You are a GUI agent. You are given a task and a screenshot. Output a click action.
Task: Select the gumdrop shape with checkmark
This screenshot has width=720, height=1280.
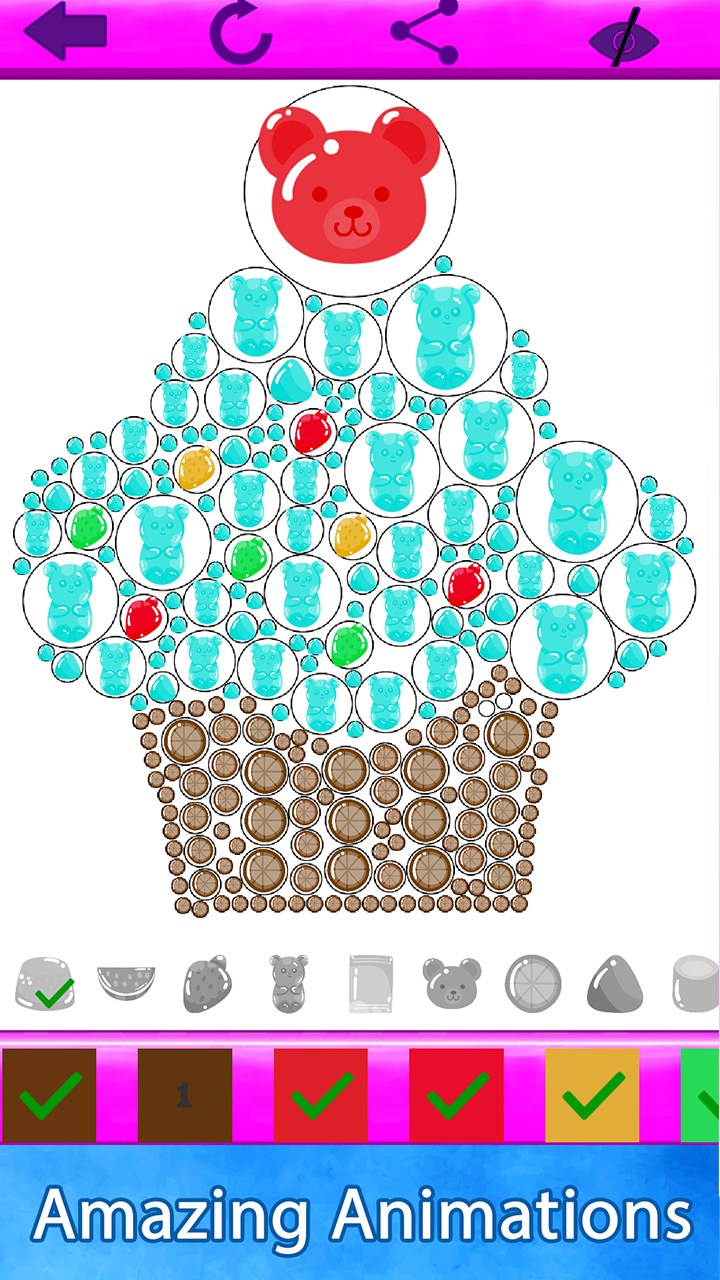point(44,984)
